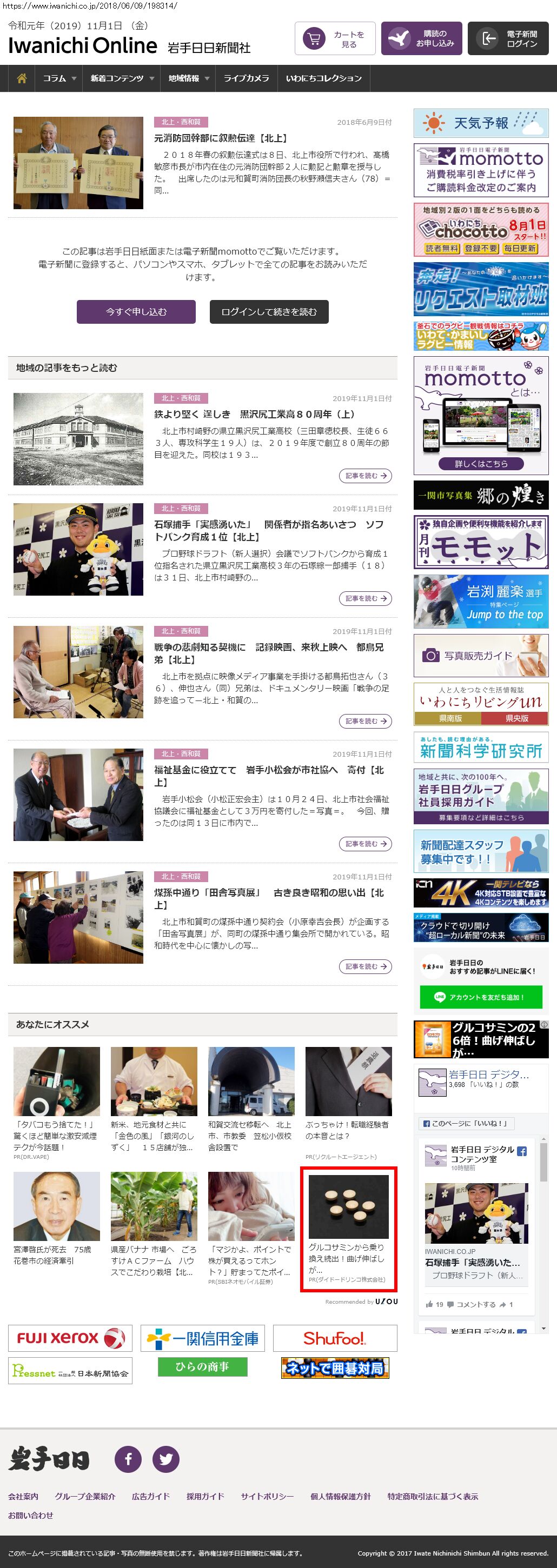Select ログインして続きを読む
This screenshot has width=557, height=1568.
(268, 312)
